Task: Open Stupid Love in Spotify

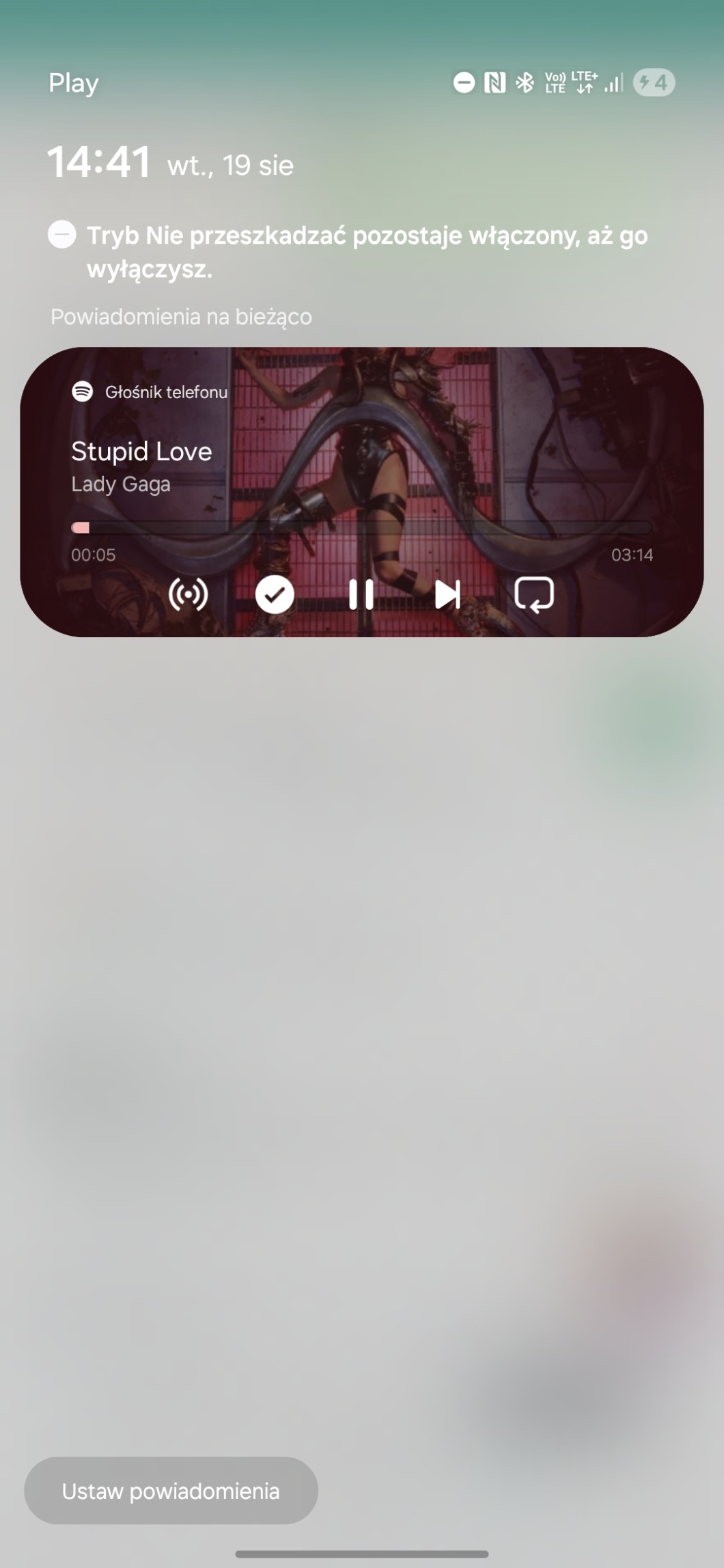Action: 141,452
